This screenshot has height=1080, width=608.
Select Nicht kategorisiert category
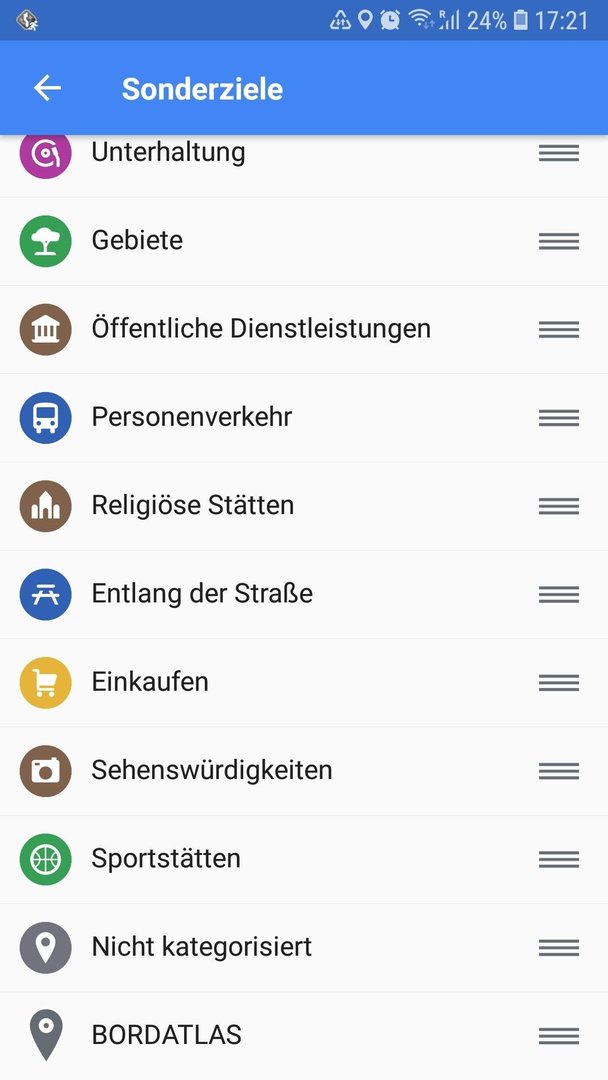pyautogui.click(x=304, y=947)
